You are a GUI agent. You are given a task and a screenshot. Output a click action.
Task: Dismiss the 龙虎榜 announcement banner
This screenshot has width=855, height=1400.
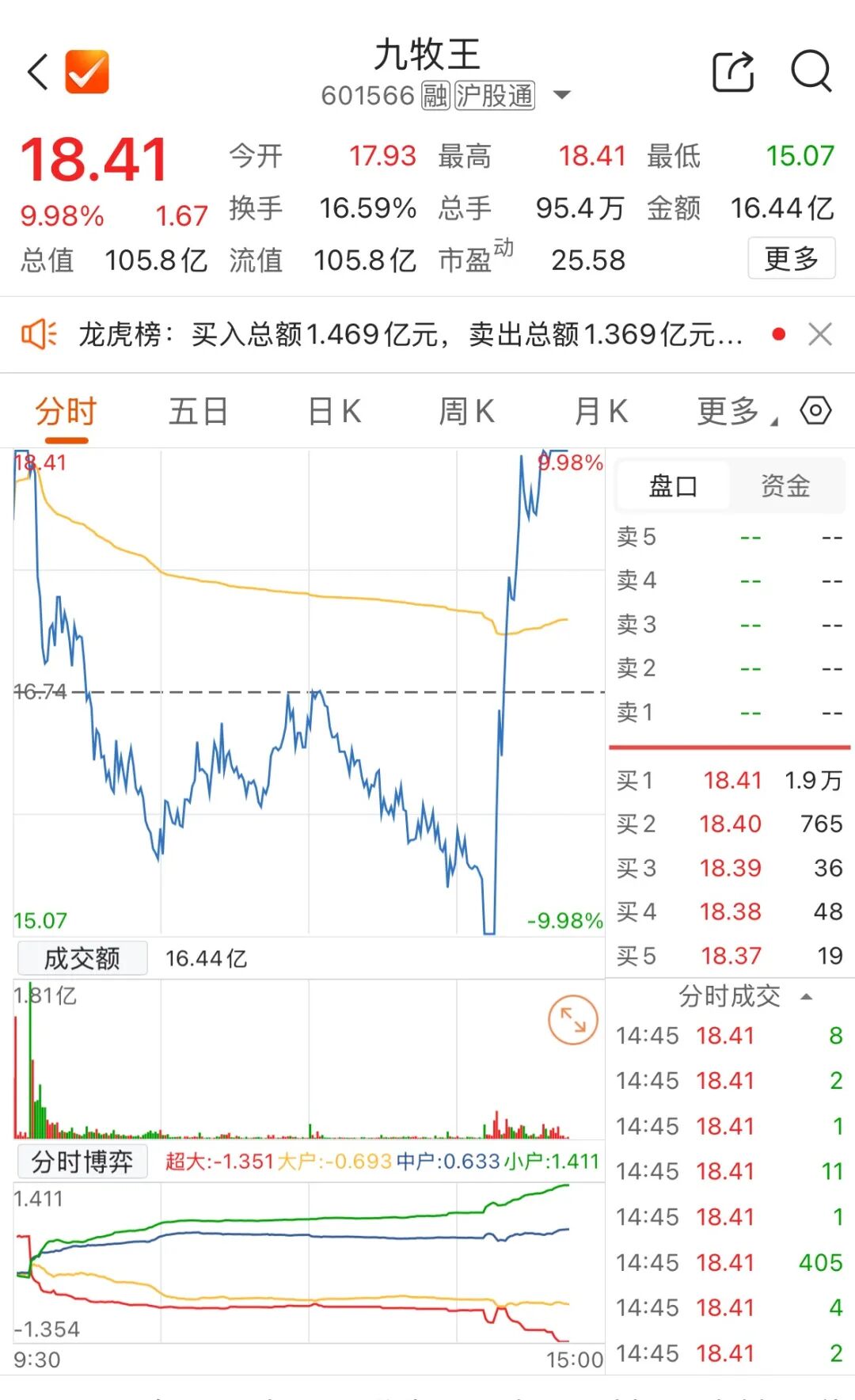pyautogui.click(x=820, y=335)
